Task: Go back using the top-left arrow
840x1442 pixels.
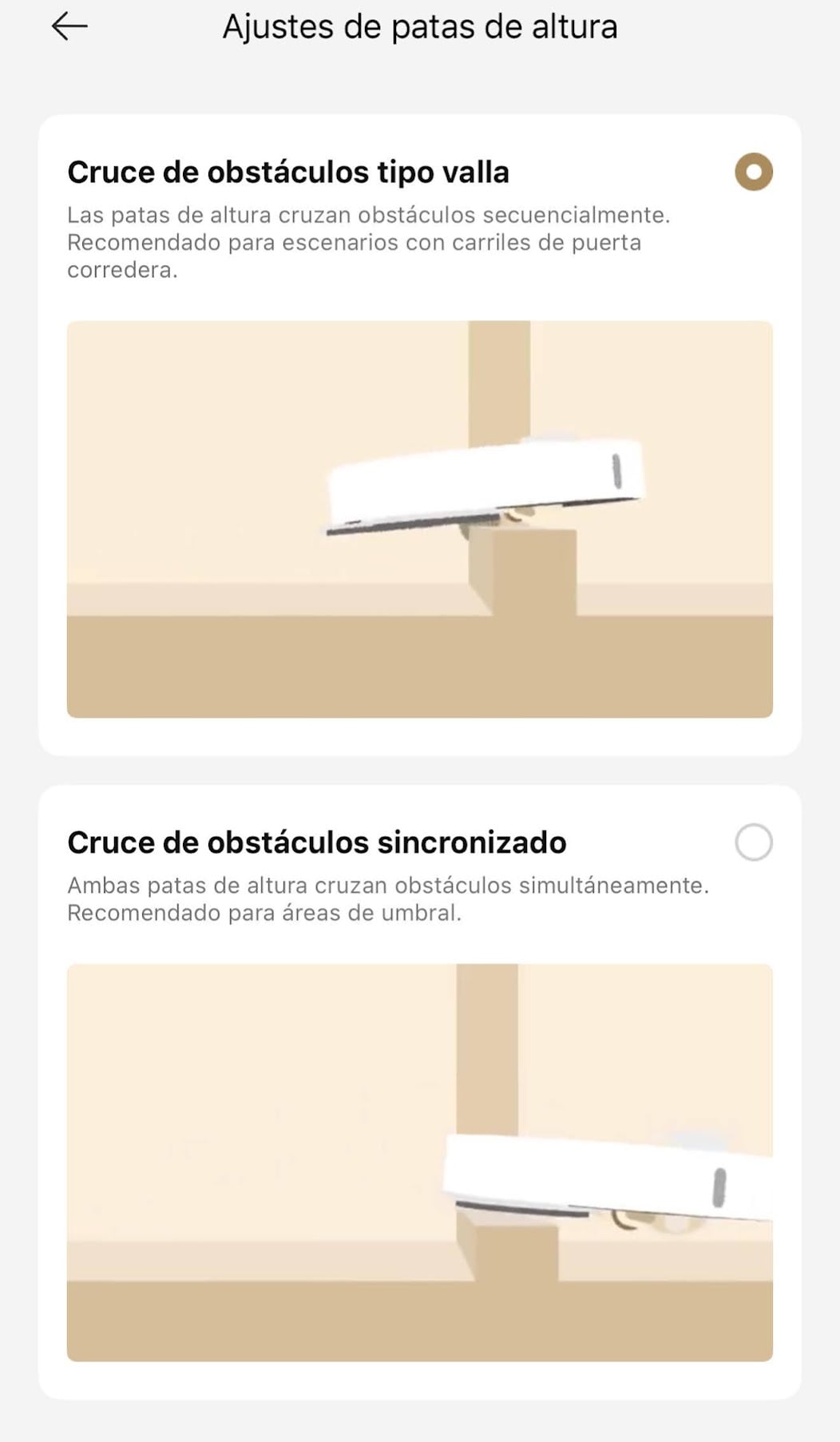Action: point(69,27)
